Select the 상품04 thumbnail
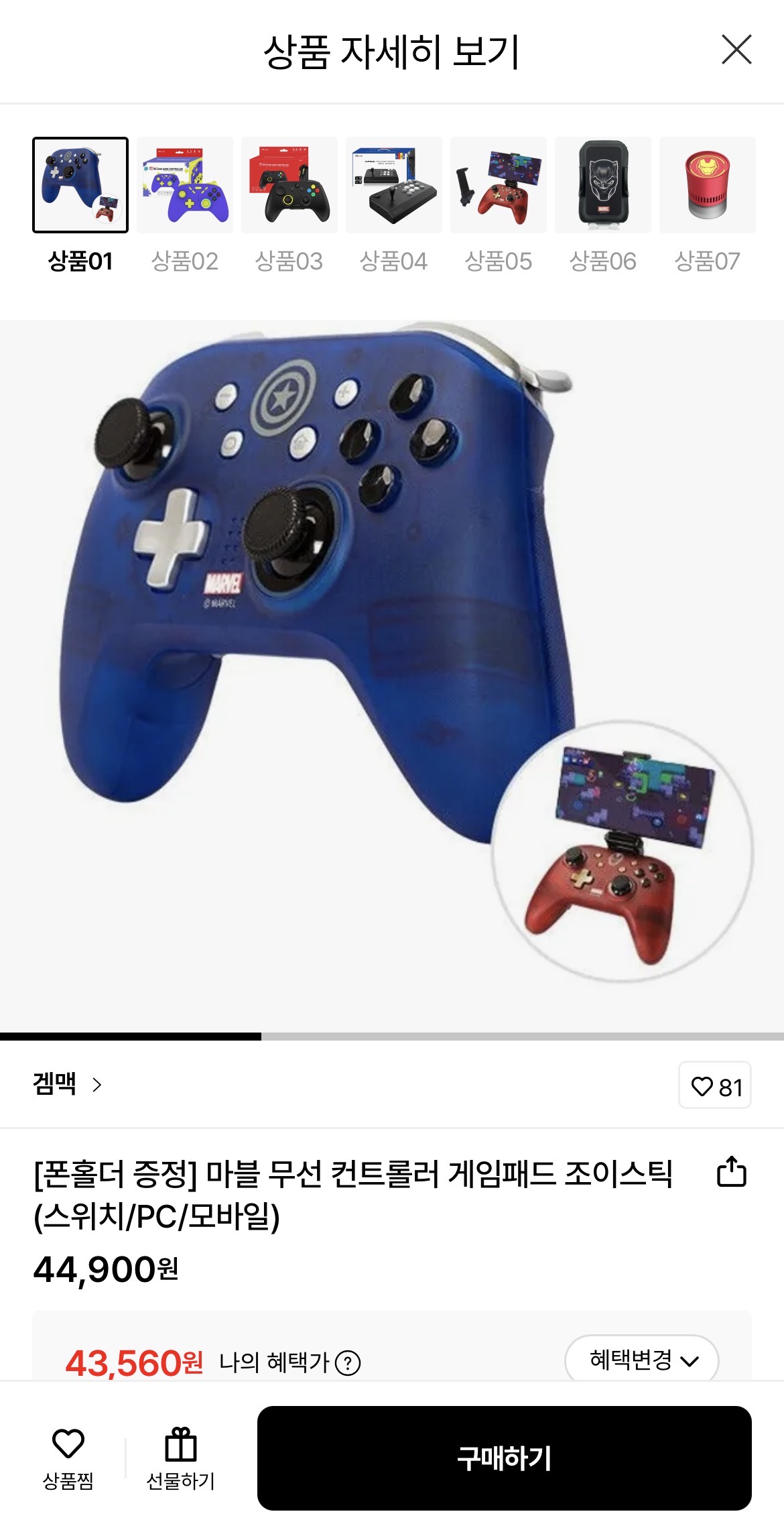784x1524 pixels. pos(394,186)
